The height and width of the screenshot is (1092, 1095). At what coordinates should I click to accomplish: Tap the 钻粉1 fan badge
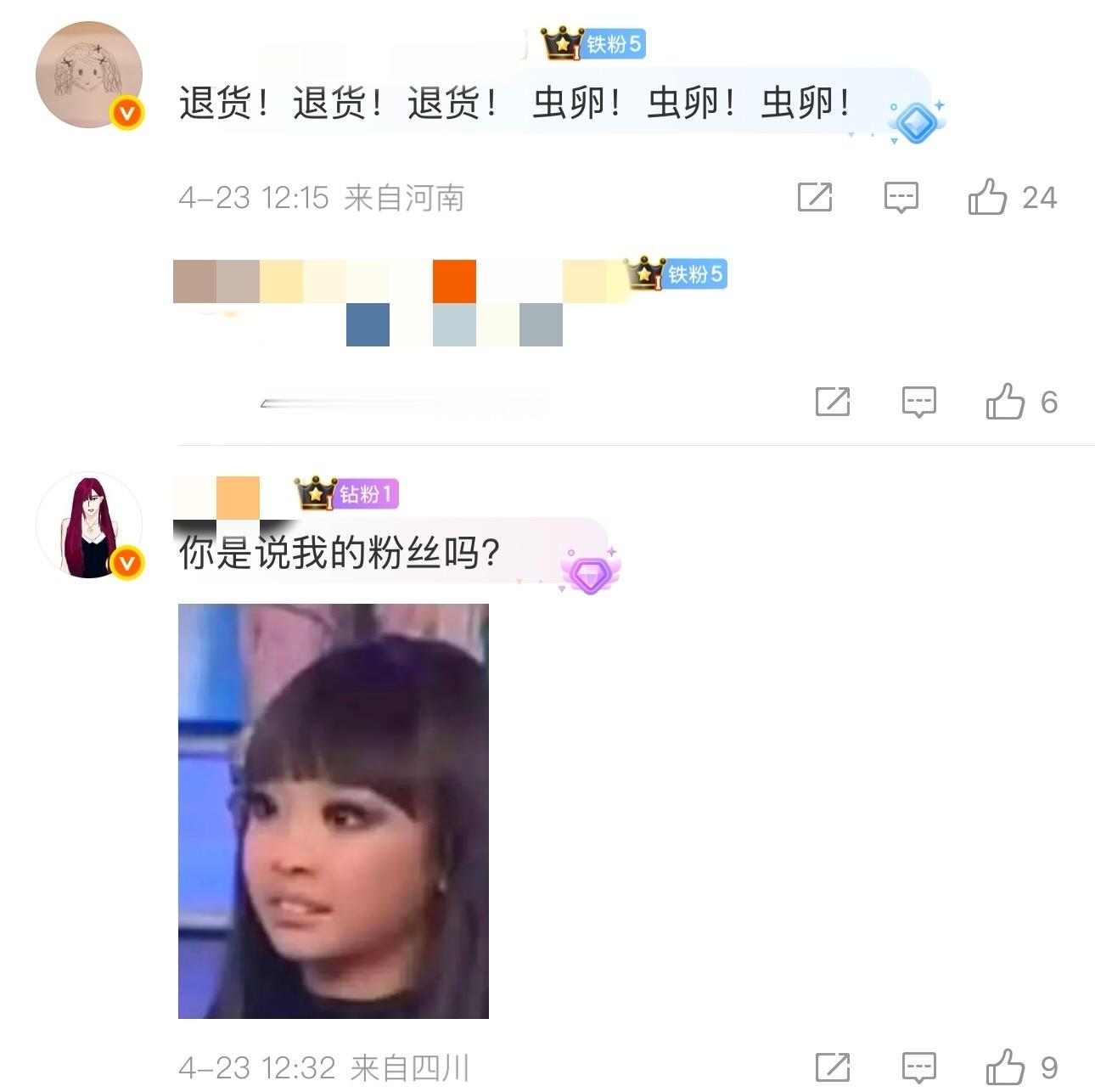click(347, 493)
